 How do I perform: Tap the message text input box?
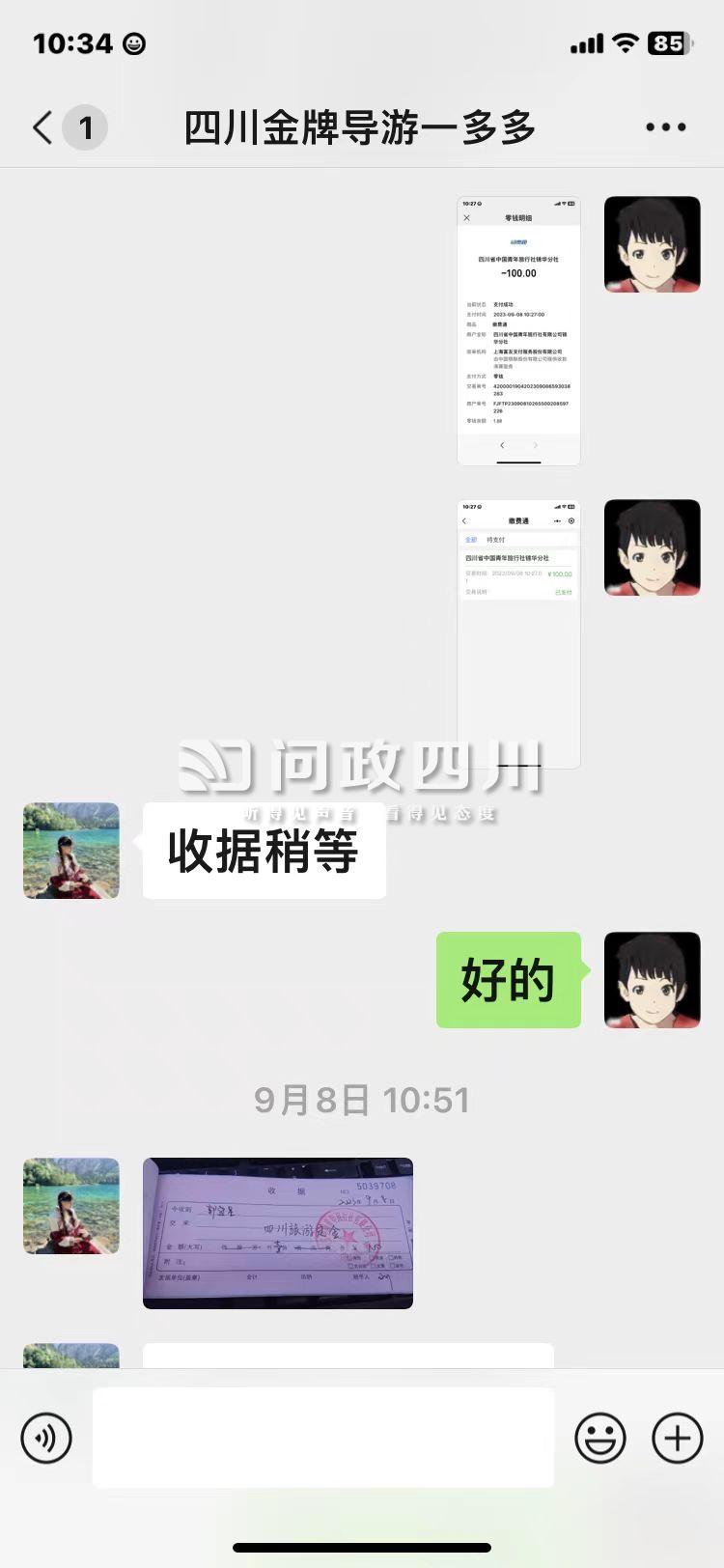[323, 1438]
